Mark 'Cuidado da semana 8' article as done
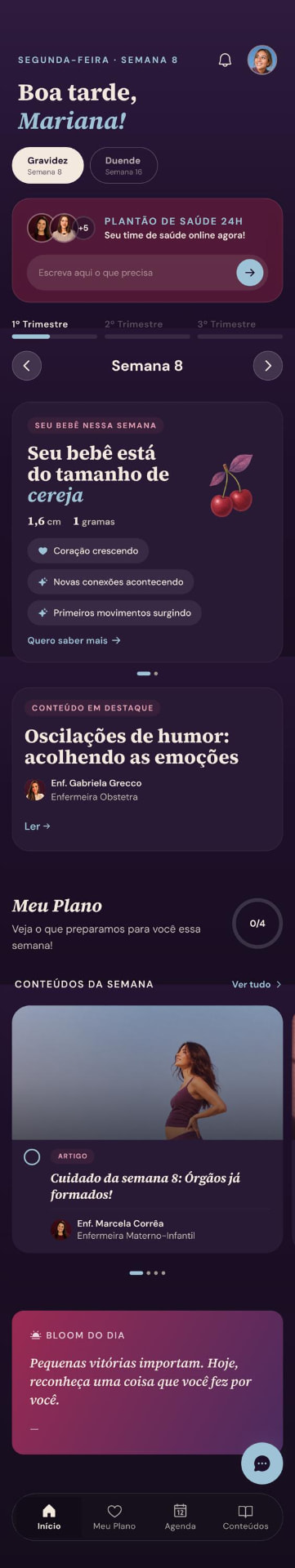Viewport: 295px width, 1568px height. click(32, 1157)
